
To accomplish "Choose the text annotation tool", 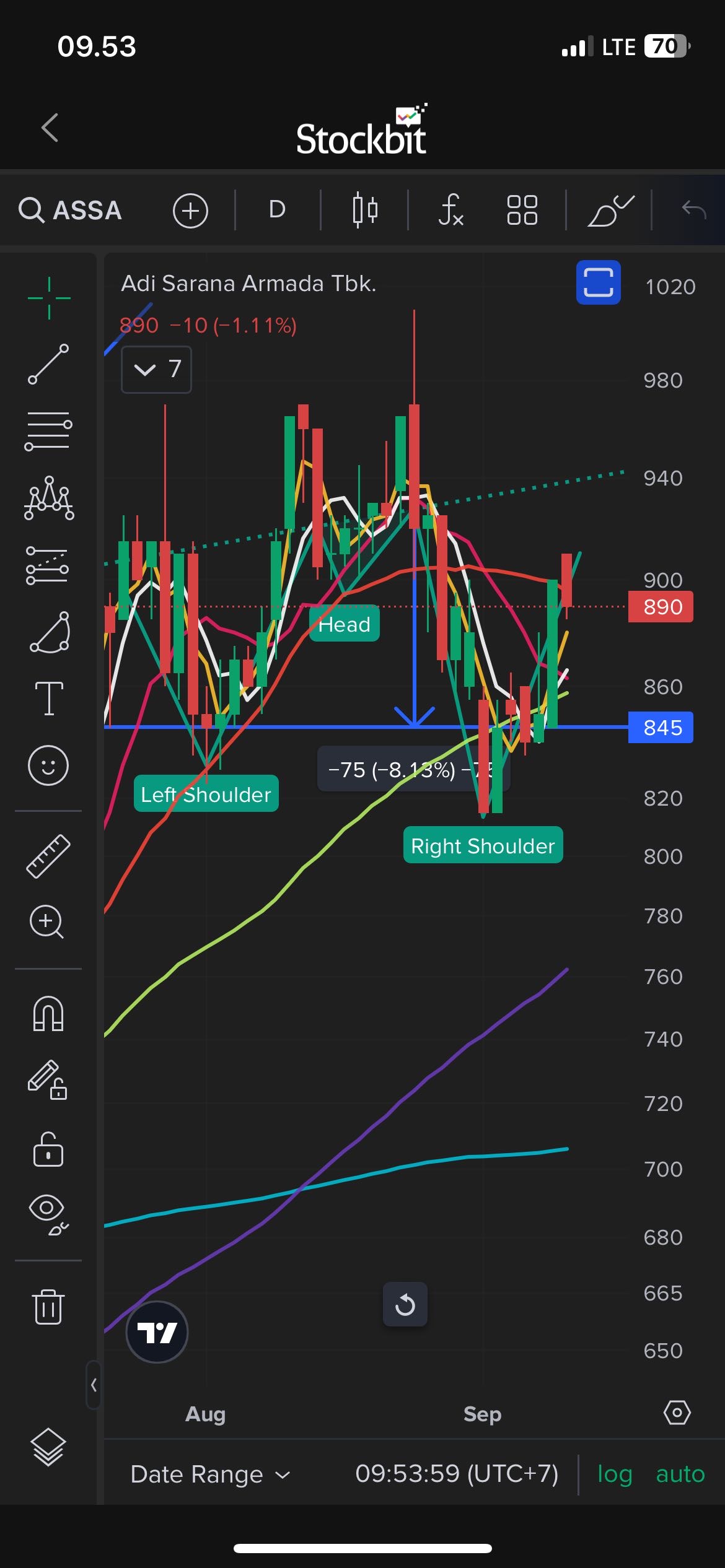I will point(48,698).
